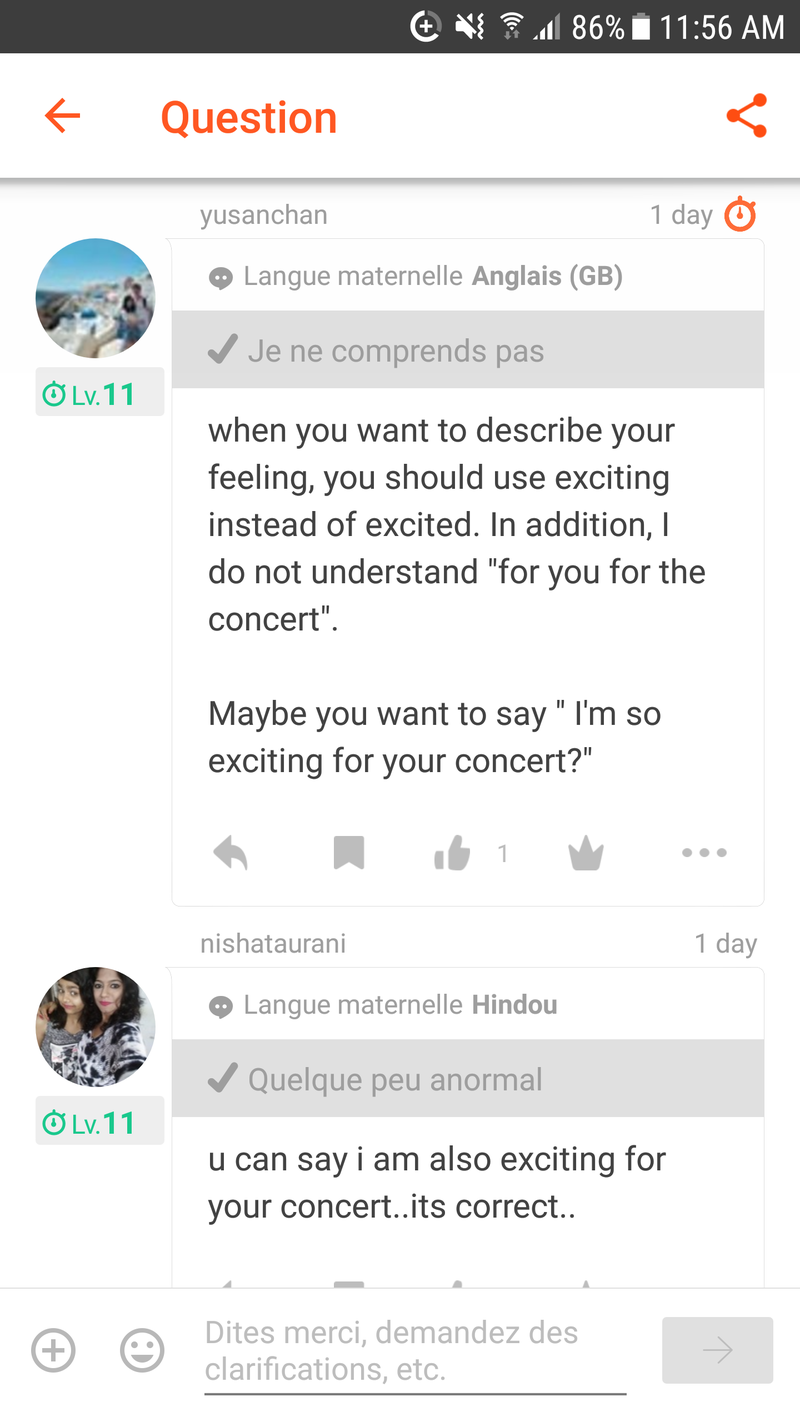The width and height of the screenshot is (800, 1422).
Task: Focus the "Dites merci" reply field
Action: (414, 1350)
